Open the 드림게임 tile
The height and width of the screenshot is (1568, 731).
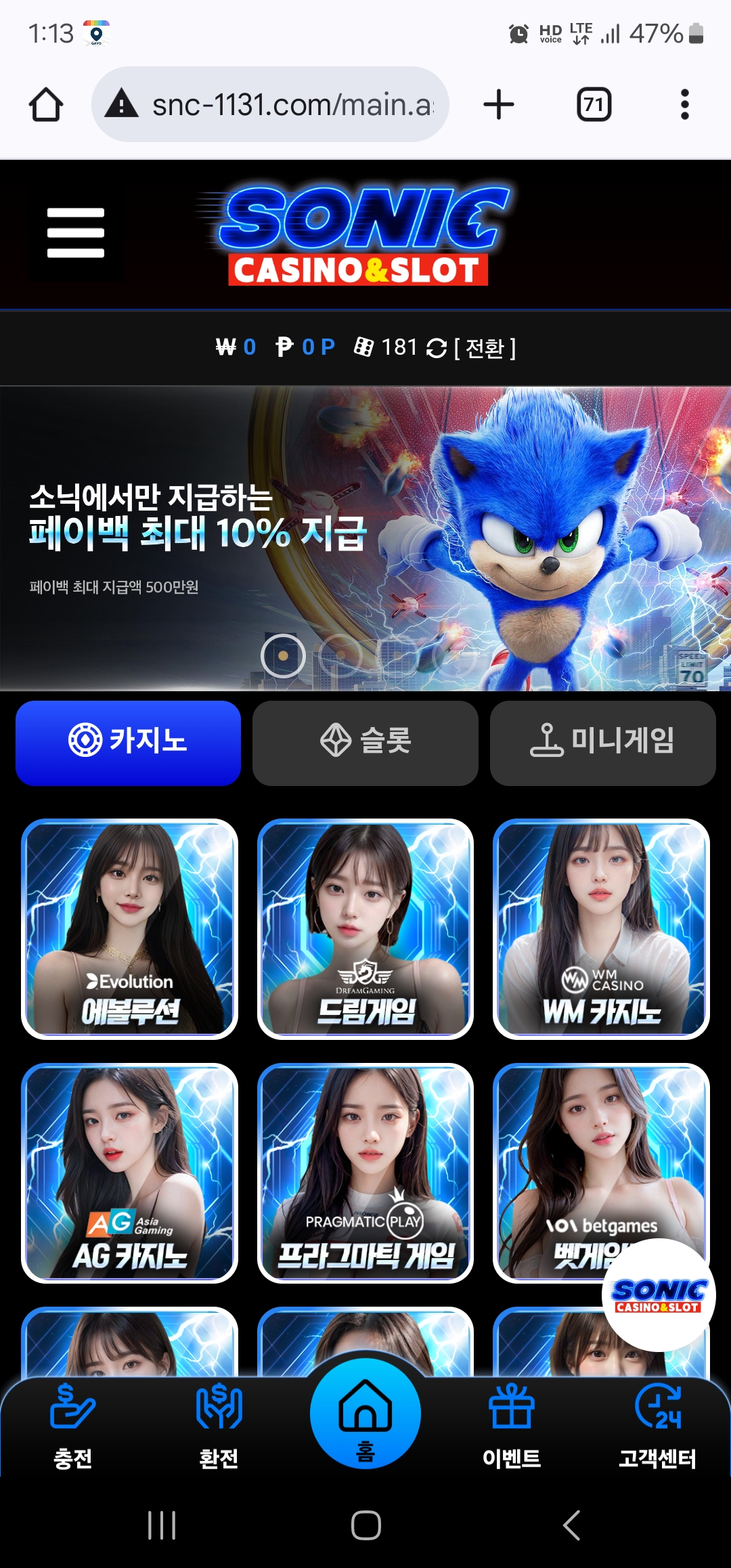[365, 929]
